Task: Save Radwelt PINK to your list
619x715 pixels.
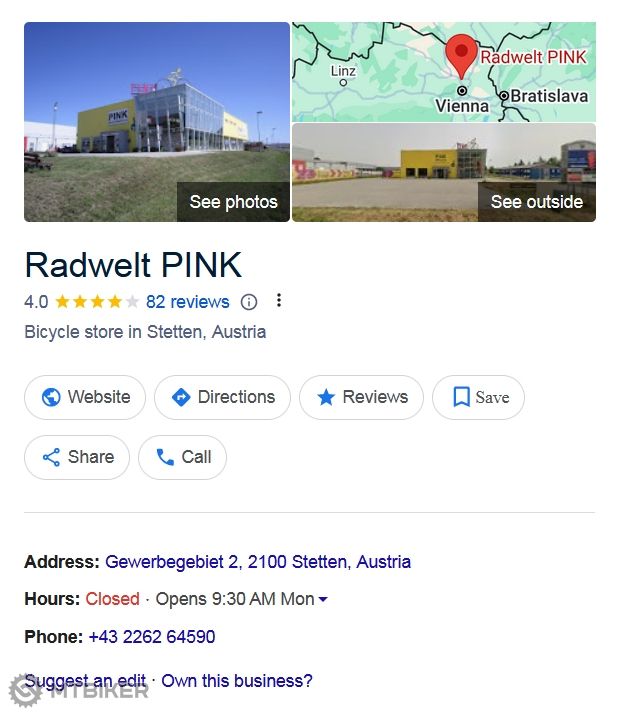Action: coord(478,397)
